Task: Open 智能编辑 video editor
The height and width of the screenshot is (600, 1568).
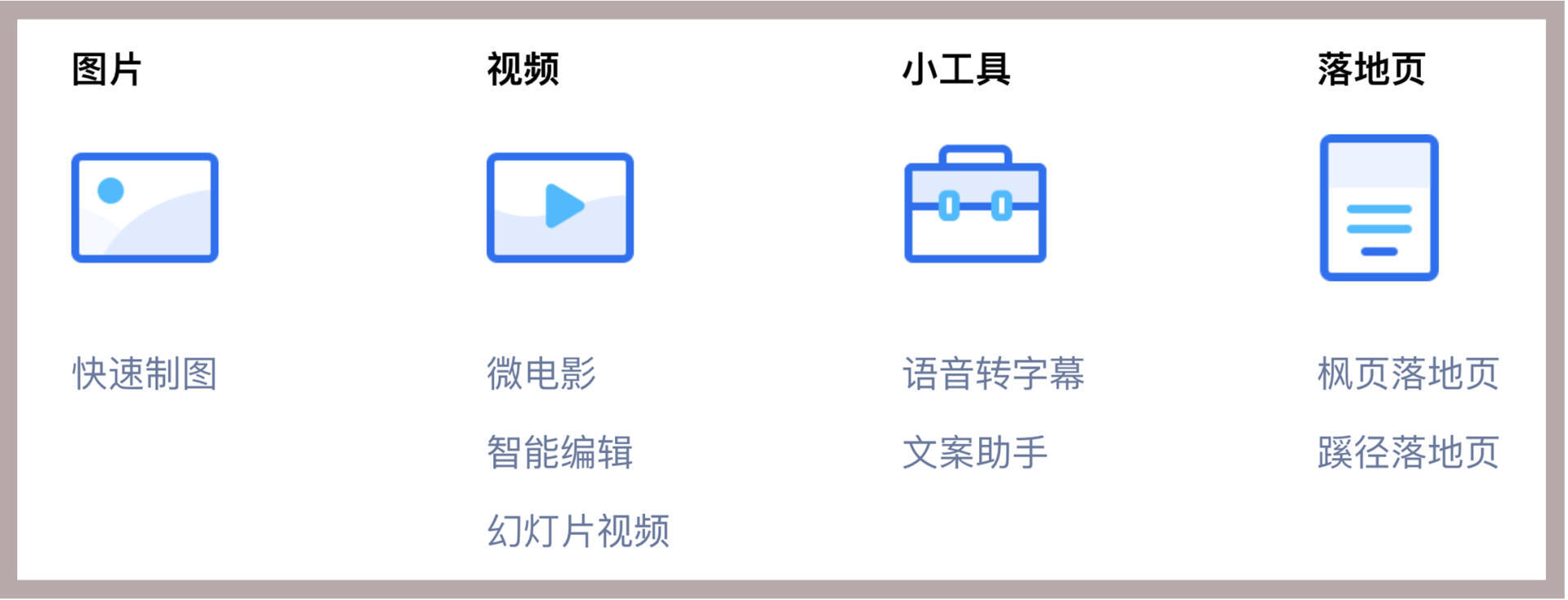Action: pos(559,452)
